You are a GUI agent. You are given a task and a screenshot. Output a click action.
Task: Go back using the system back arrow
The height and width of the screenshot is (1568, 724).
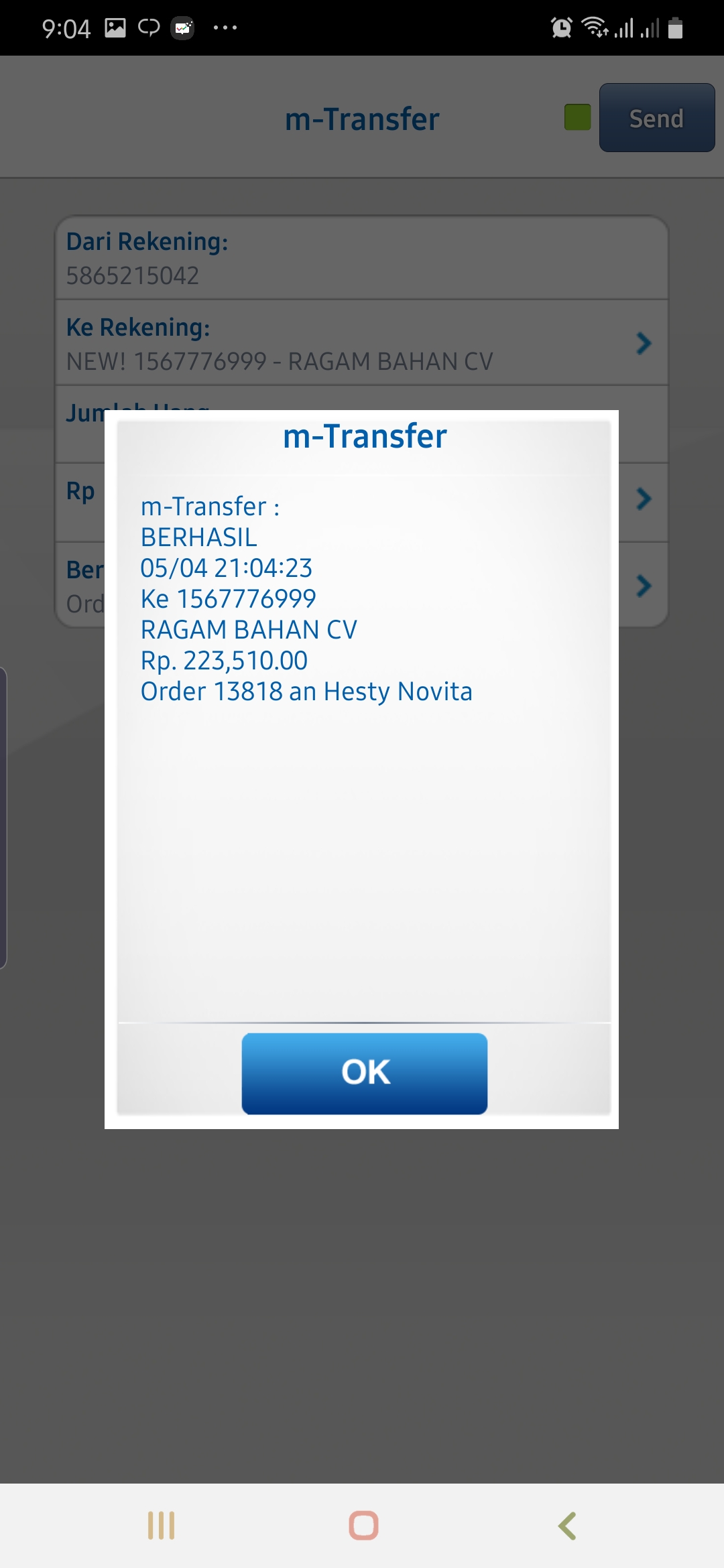coord(567,1526)
